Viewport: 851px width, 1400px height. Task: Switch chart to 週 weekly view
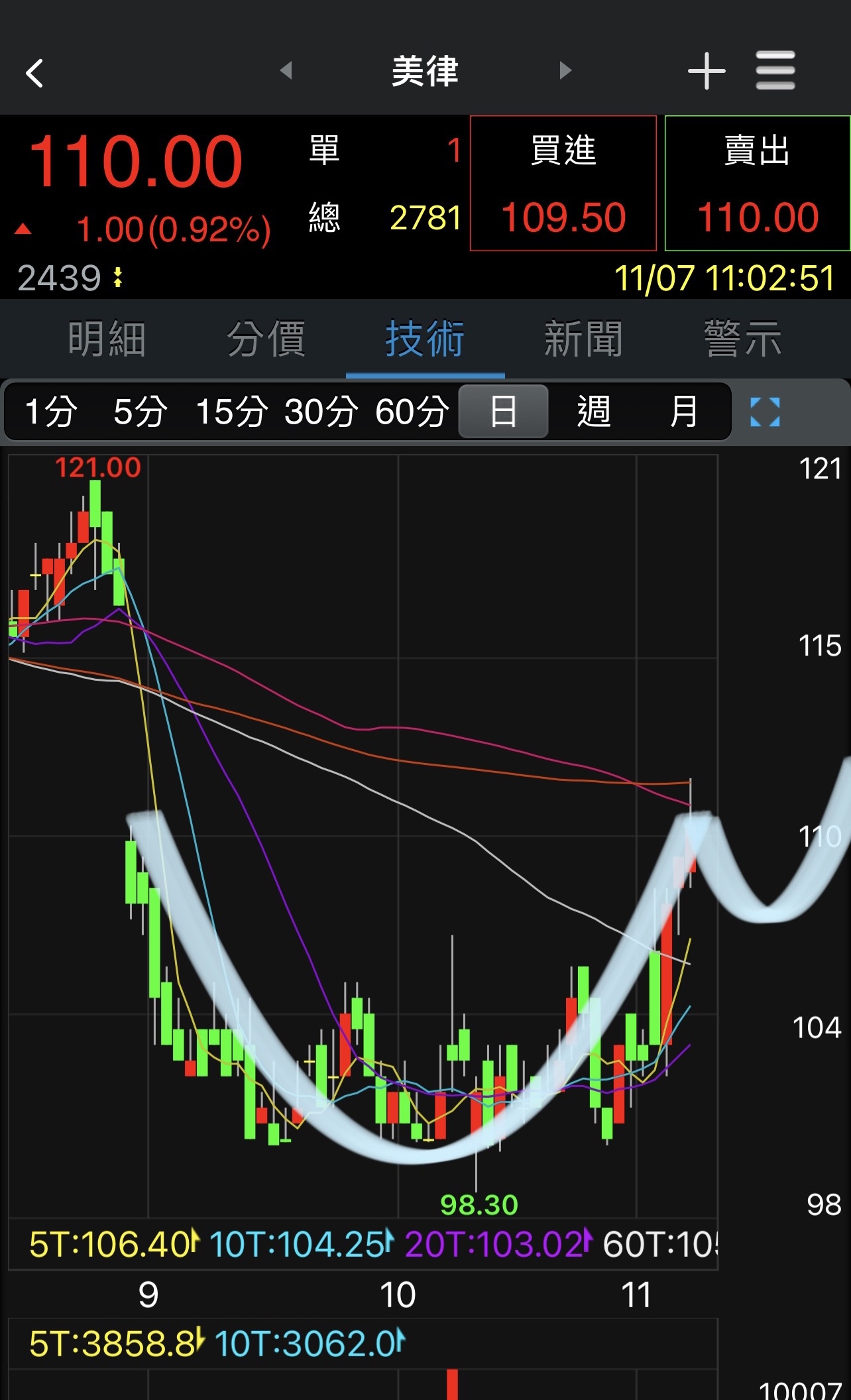[594, 412]
